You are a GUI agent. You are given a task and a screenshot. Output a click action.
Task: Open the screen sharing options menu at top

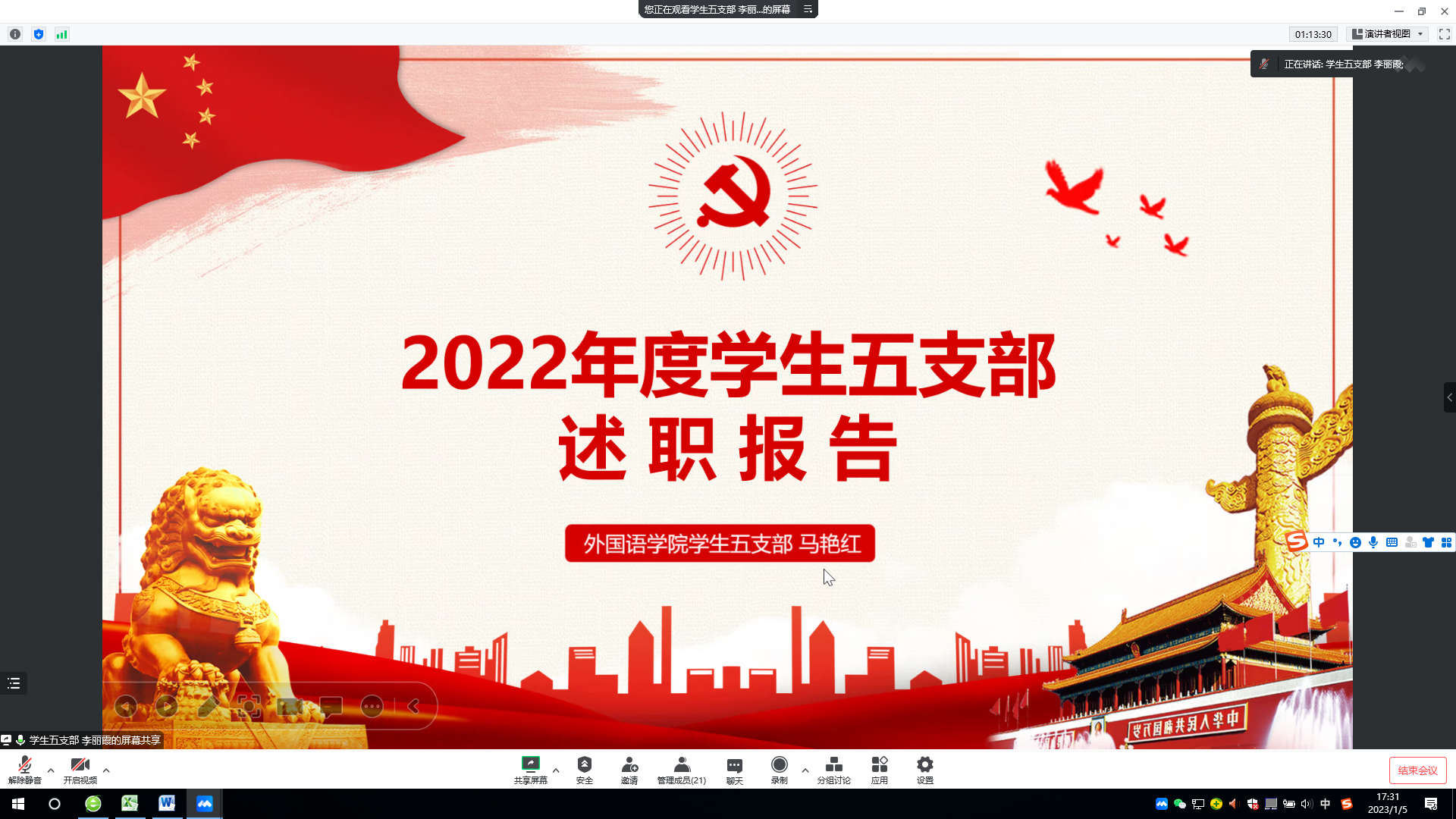pos(808,10)
